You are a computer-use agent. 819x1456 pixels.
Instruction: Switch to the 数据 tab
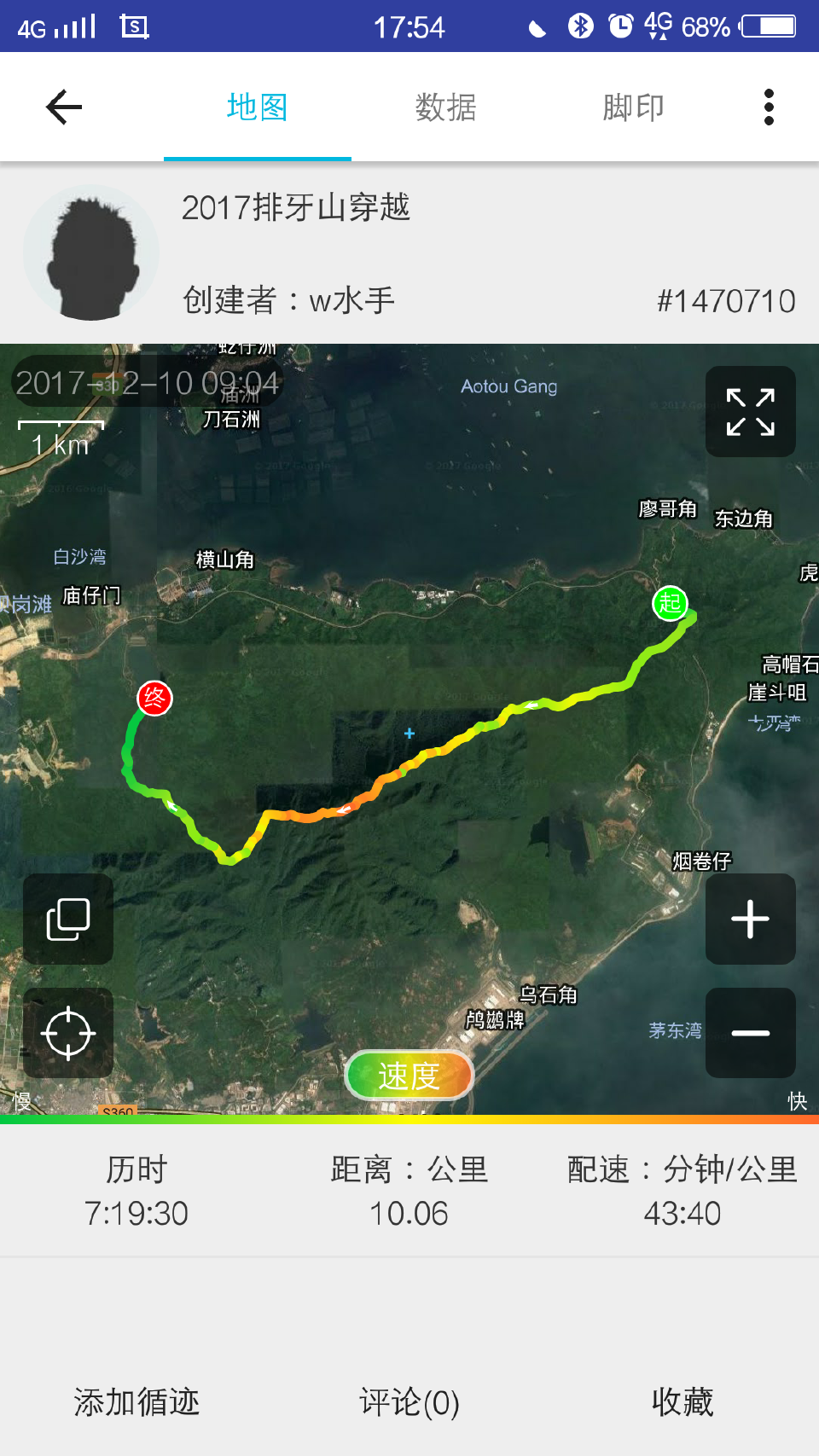tap(445, 107)
